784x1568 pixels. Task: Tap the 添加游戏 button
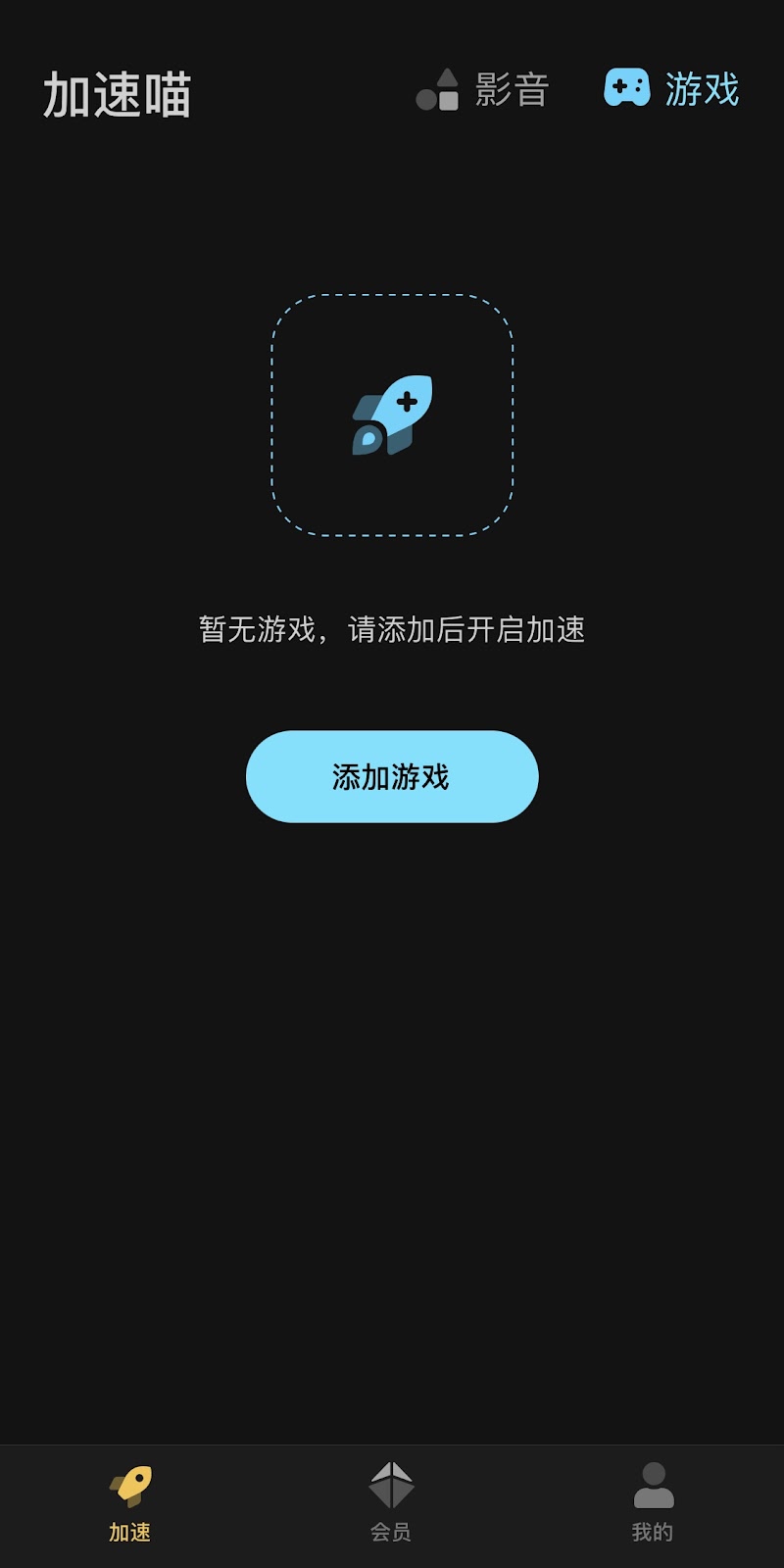click(x=392, y=776)
